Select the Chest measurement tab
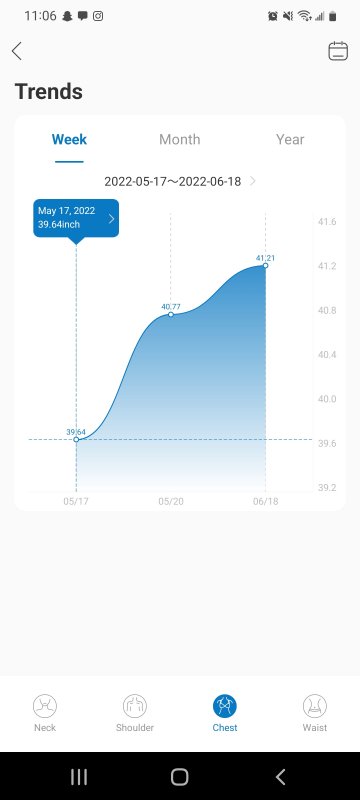The image size is (360, 800). pos(225,713)
